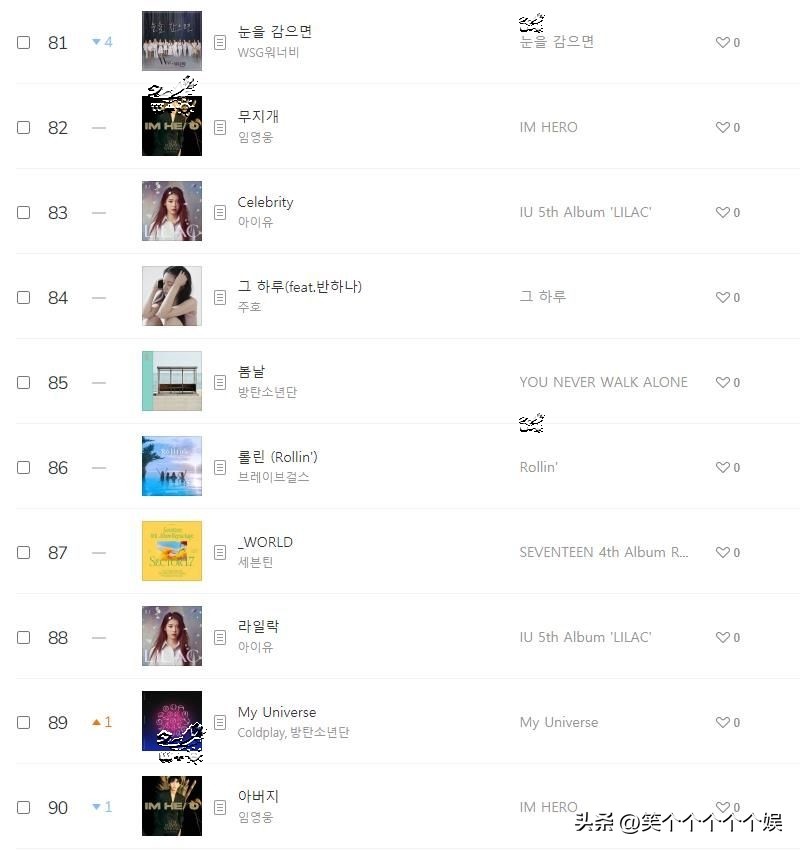Open artist link WSG워너비
This screenshot has width=800, height=850.
click(268, 52)
